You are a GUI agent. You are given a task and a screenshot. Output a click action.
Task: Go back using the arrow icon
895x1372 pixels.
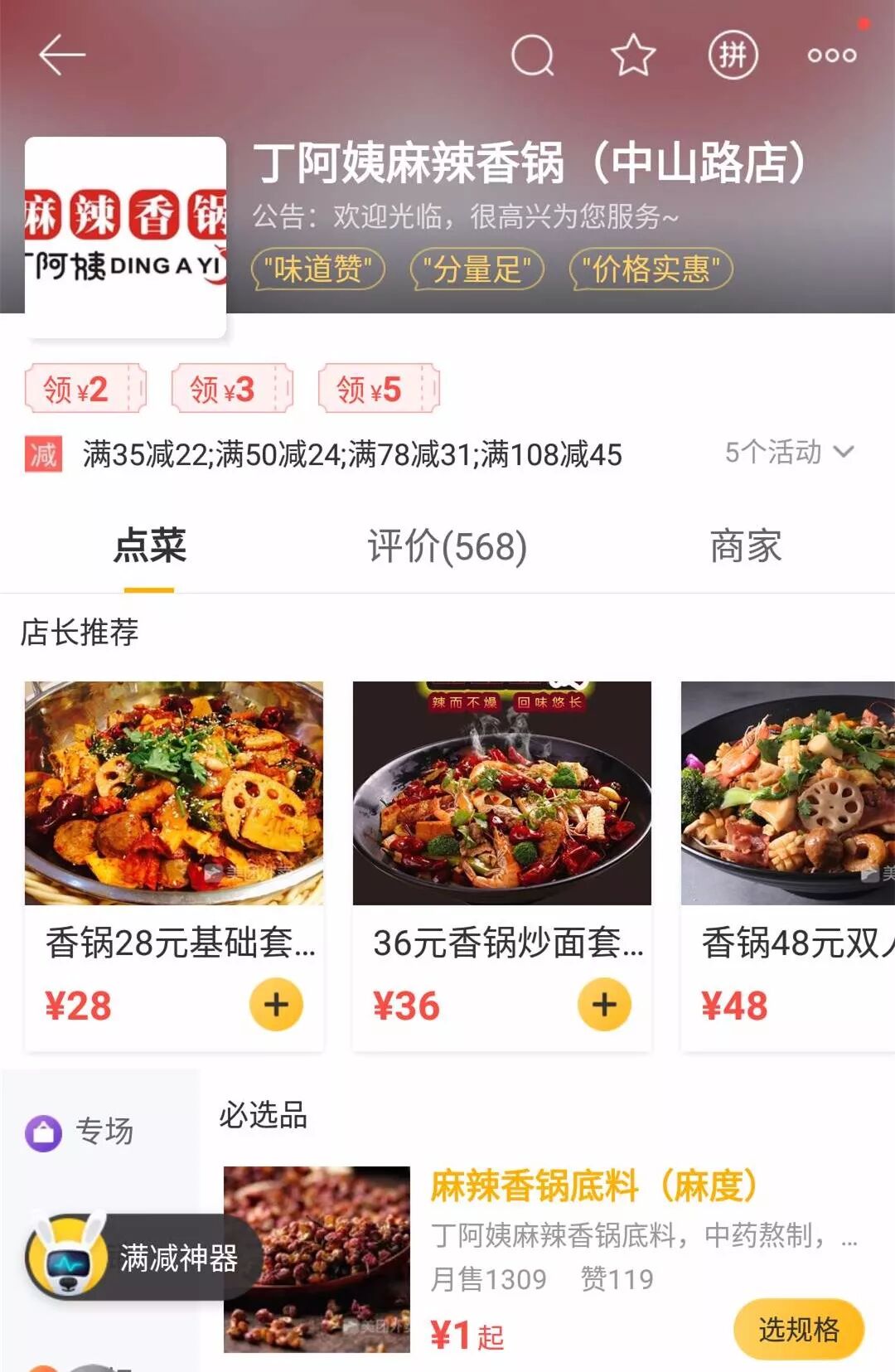62,56
